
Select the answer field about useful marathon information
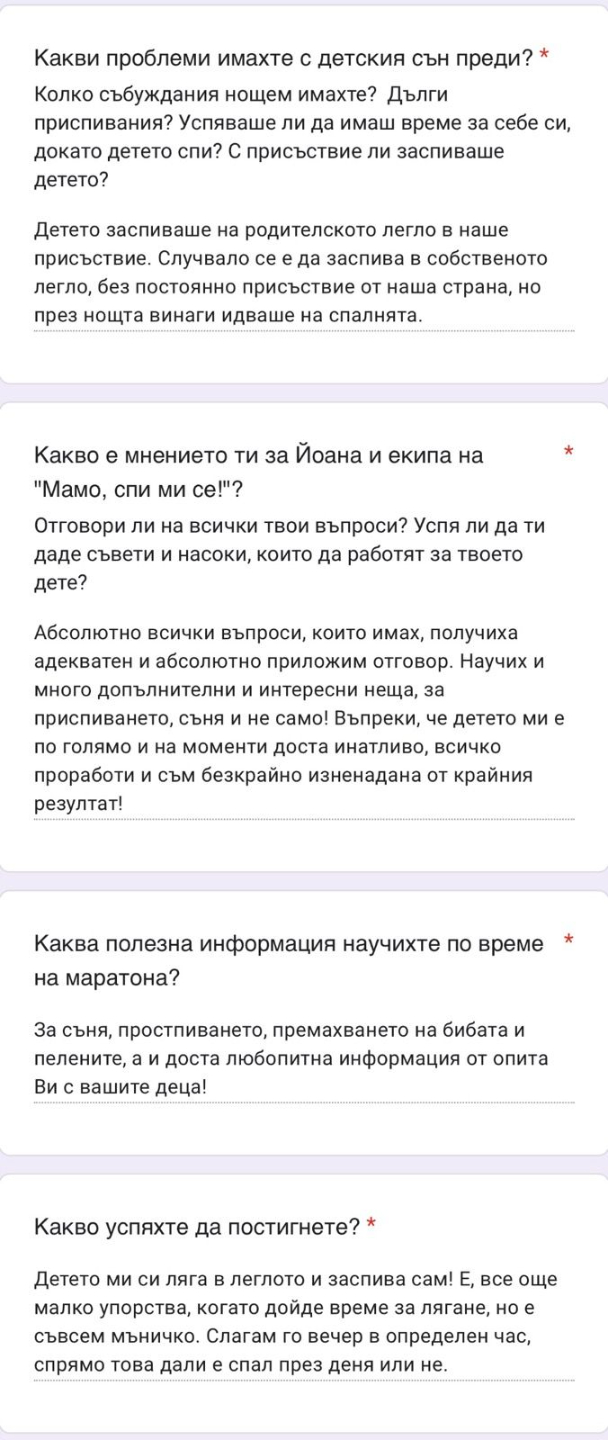[304, 1058]
